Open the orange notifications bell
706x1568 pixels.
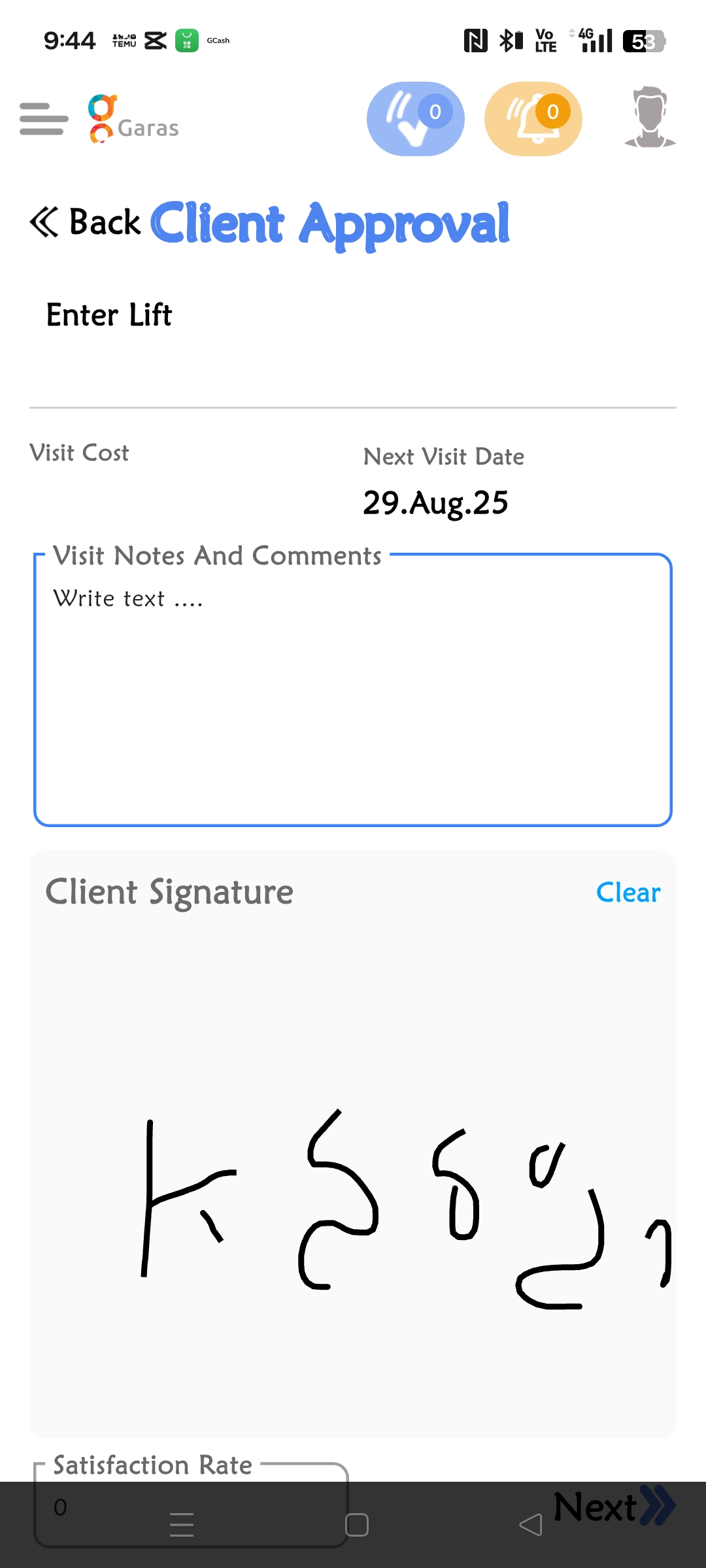click(533, 119)
